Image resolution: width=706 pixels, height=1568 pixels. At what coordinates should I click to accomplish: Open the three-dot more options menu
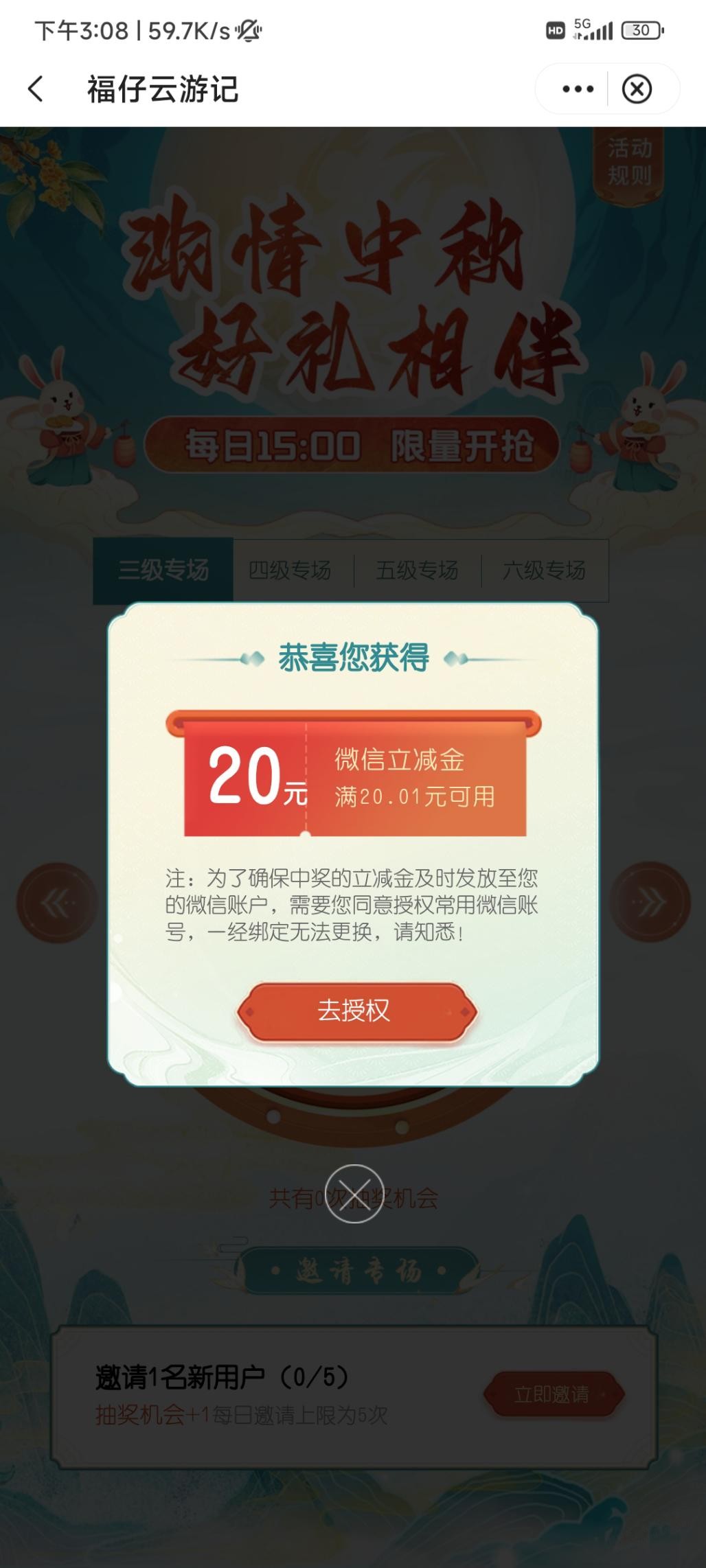(x=577, y=87)
